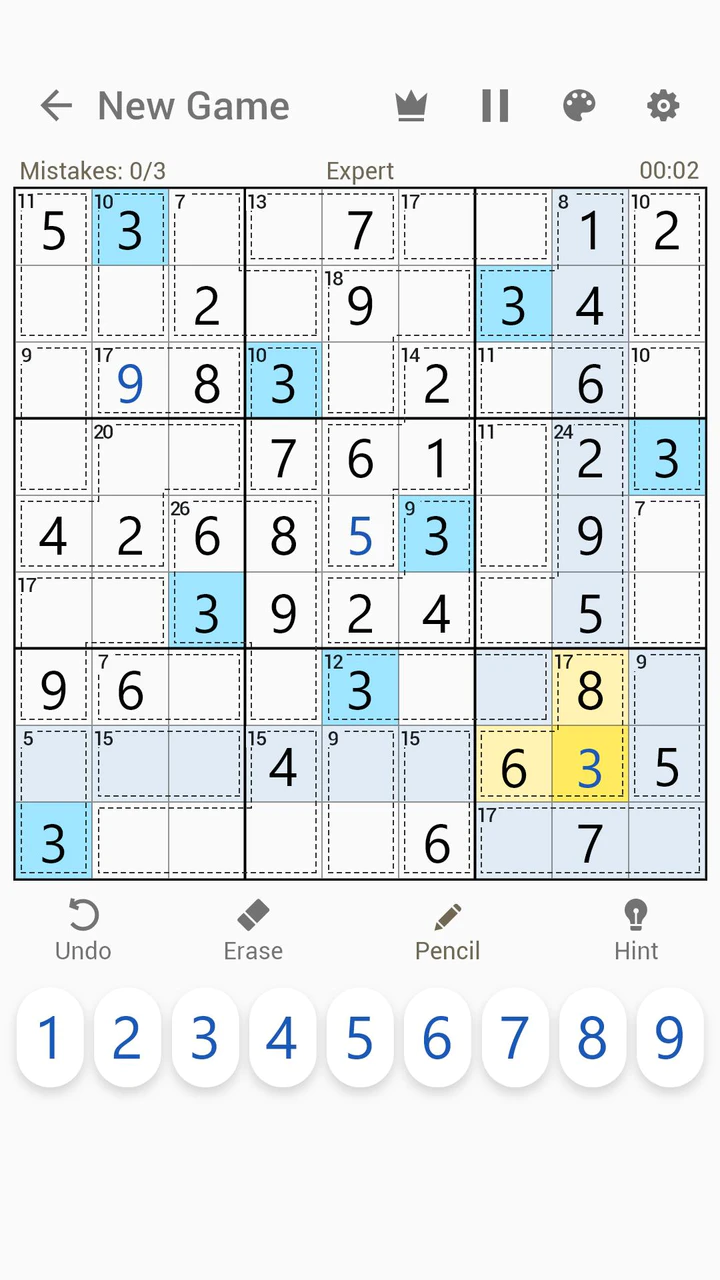Open the theme palette picker
Image resolution: width=720 pixels, height=1280 pixels.
click(579, 106)
